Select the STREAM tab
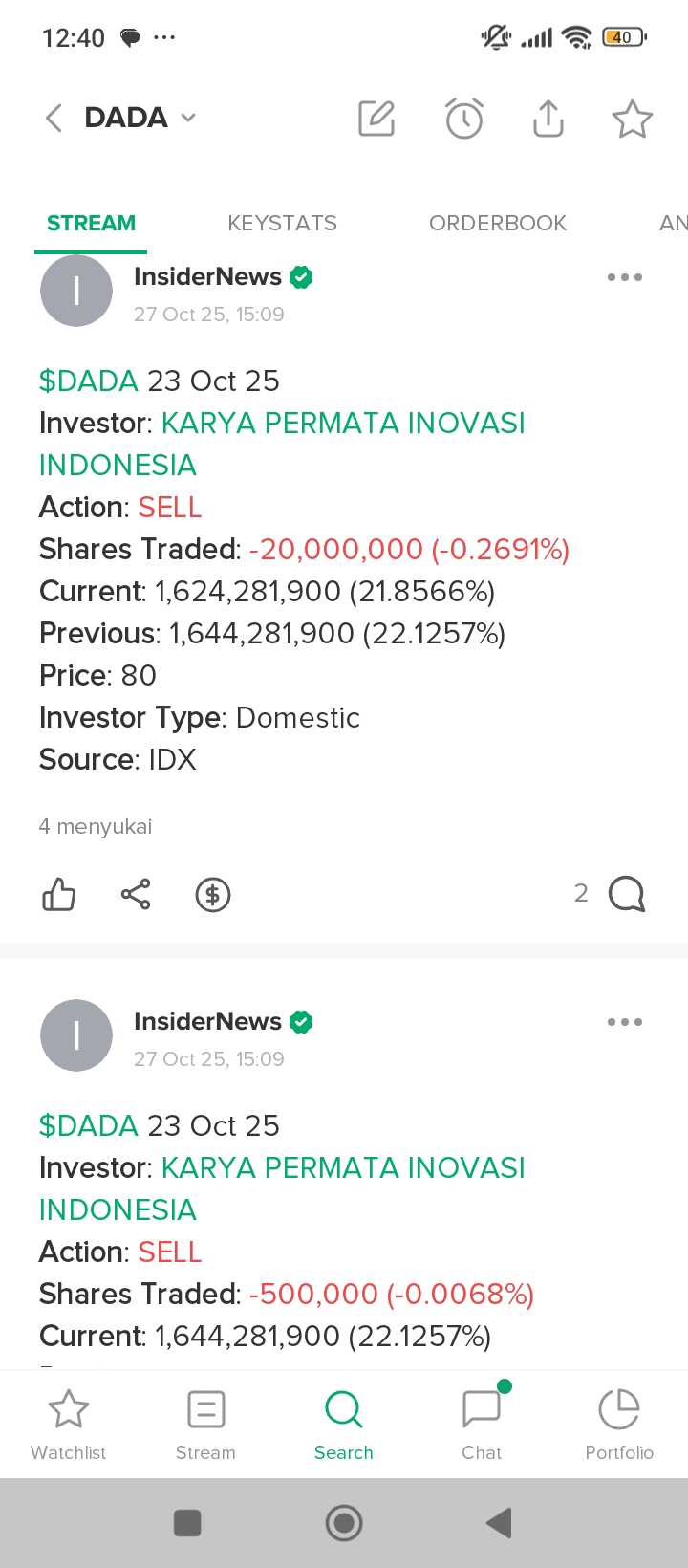This screenshot has width=688, height=1568. tap(91, 223)
